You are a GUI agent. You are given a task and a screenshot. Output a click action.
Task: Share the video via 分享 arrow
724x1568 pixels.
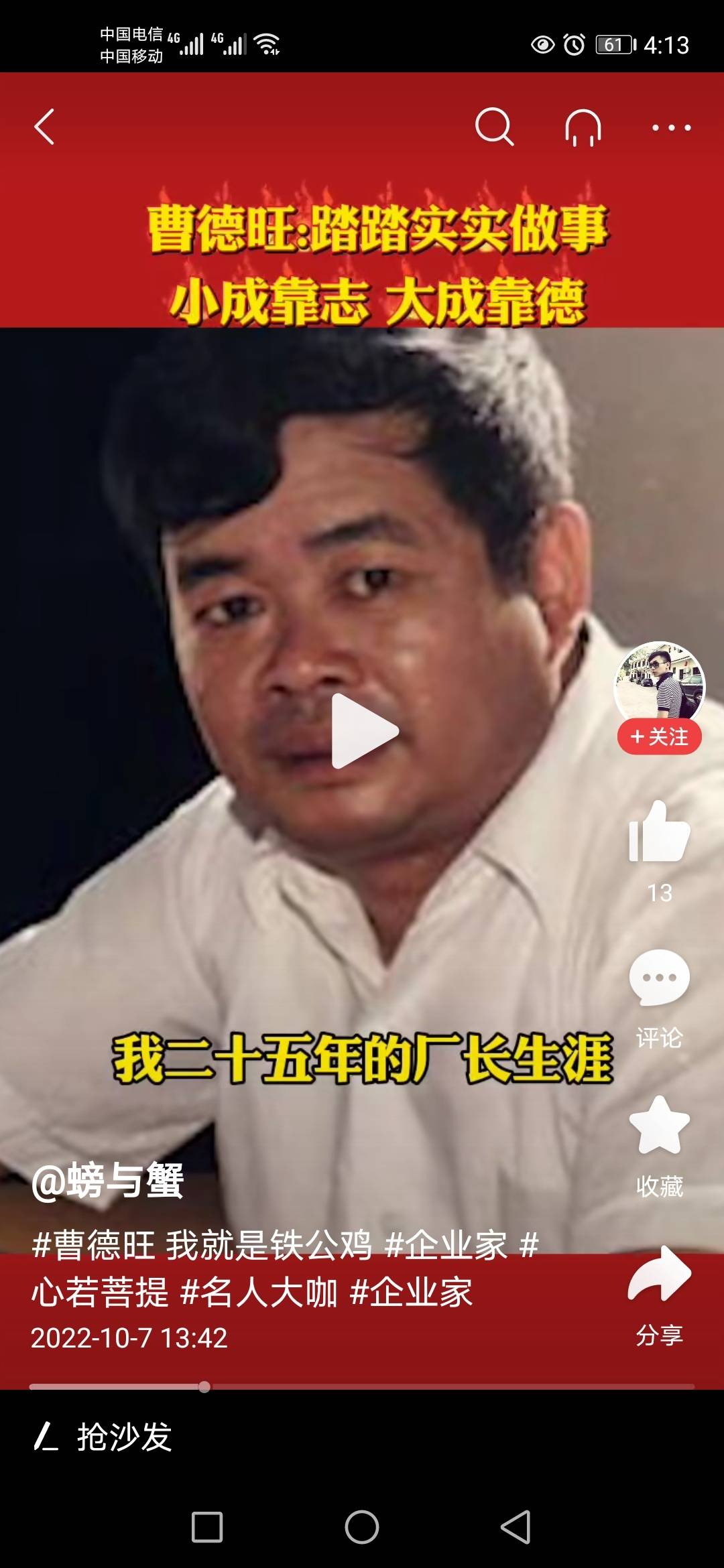pyautogui.click(x=660, y=1275)
